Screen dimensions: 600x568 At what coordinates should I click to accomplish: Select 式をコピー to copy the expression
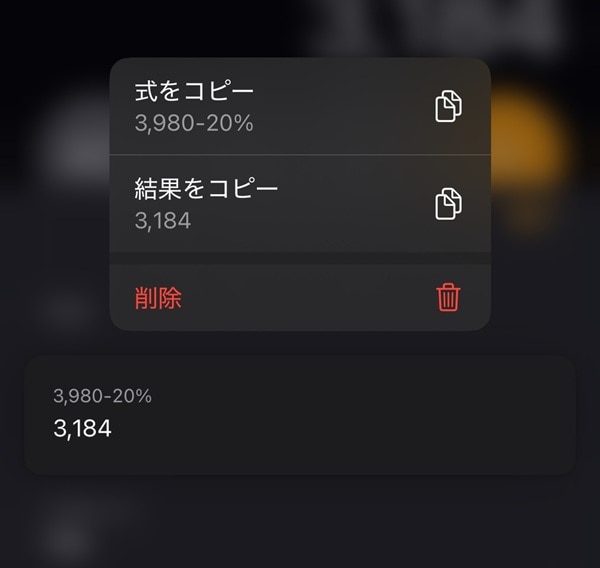(x=299, y=107)
